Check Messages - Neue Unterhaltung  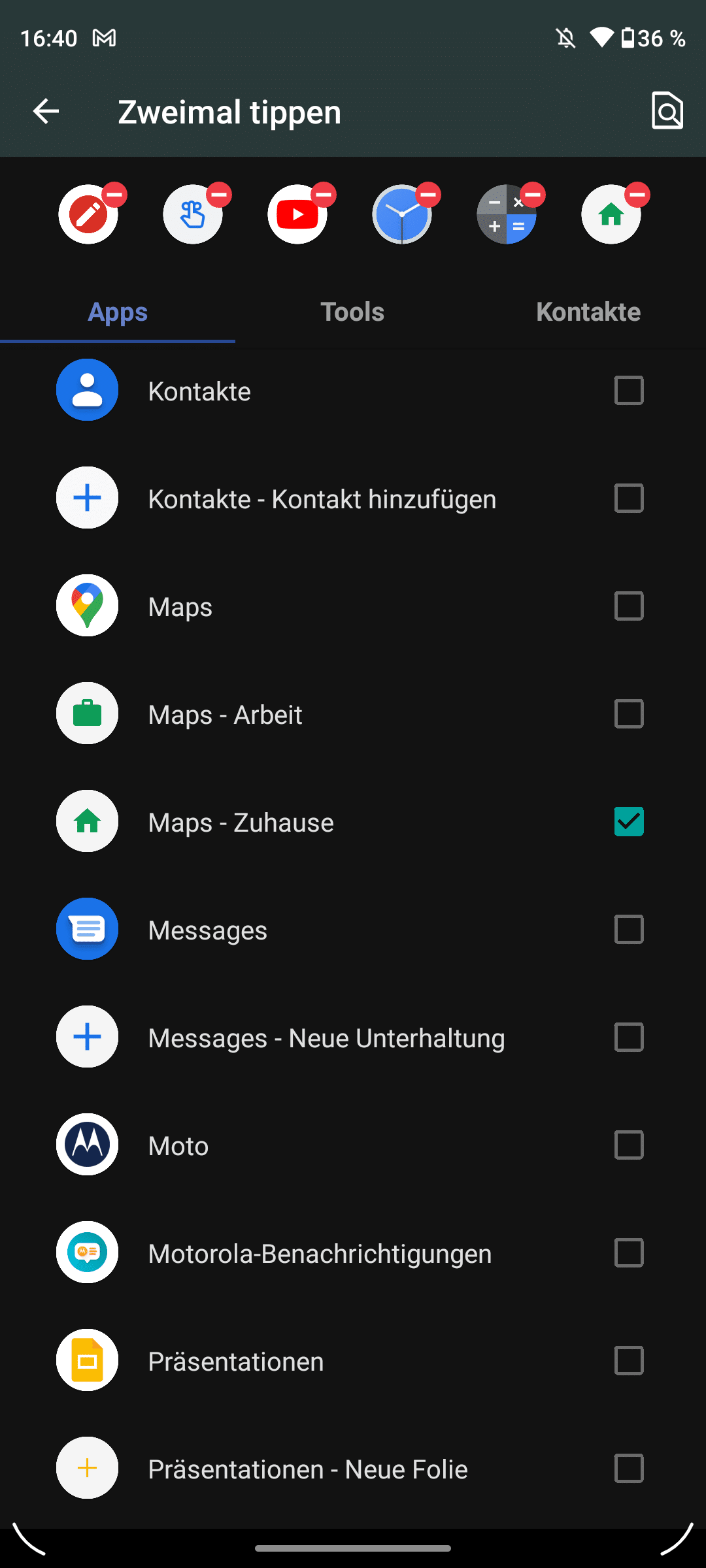629,1037
